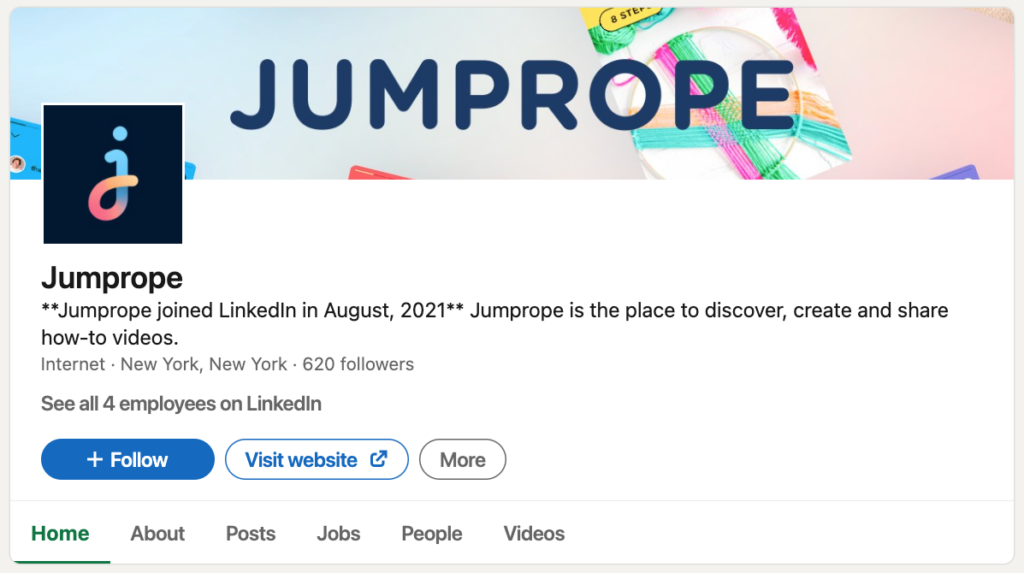View the Jobs tab

point(338,533)
